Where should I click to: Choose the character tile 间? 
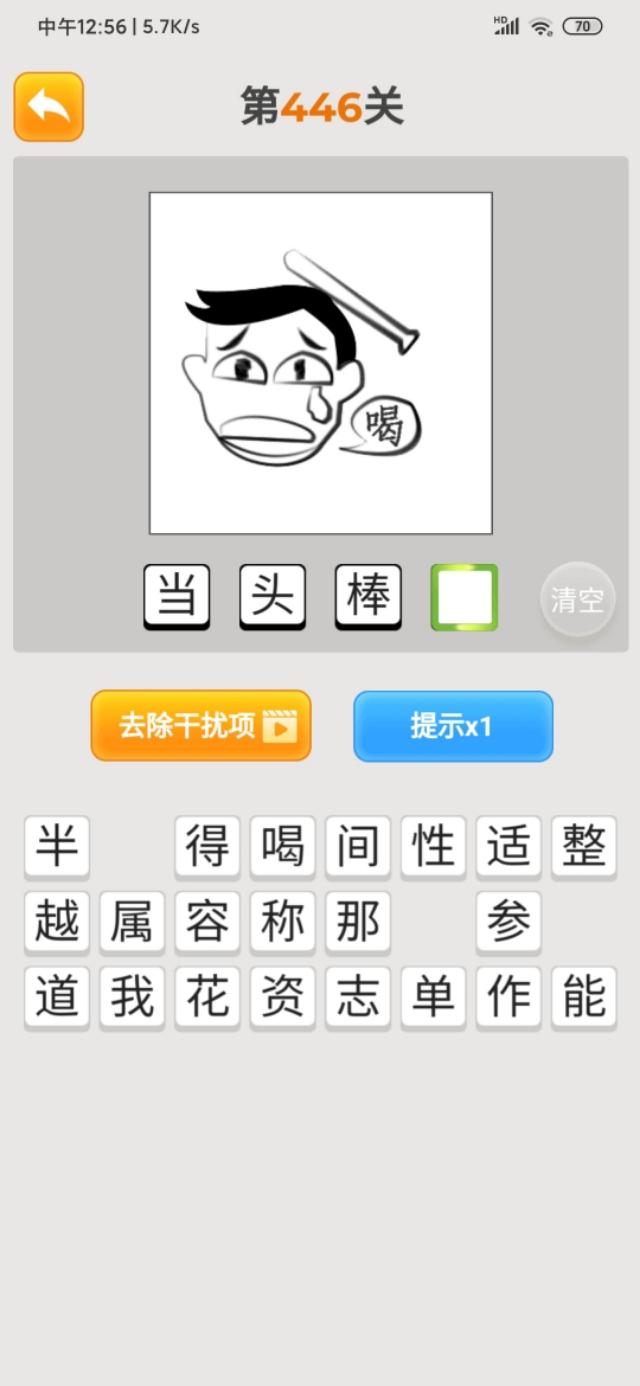tap(358, 847)
